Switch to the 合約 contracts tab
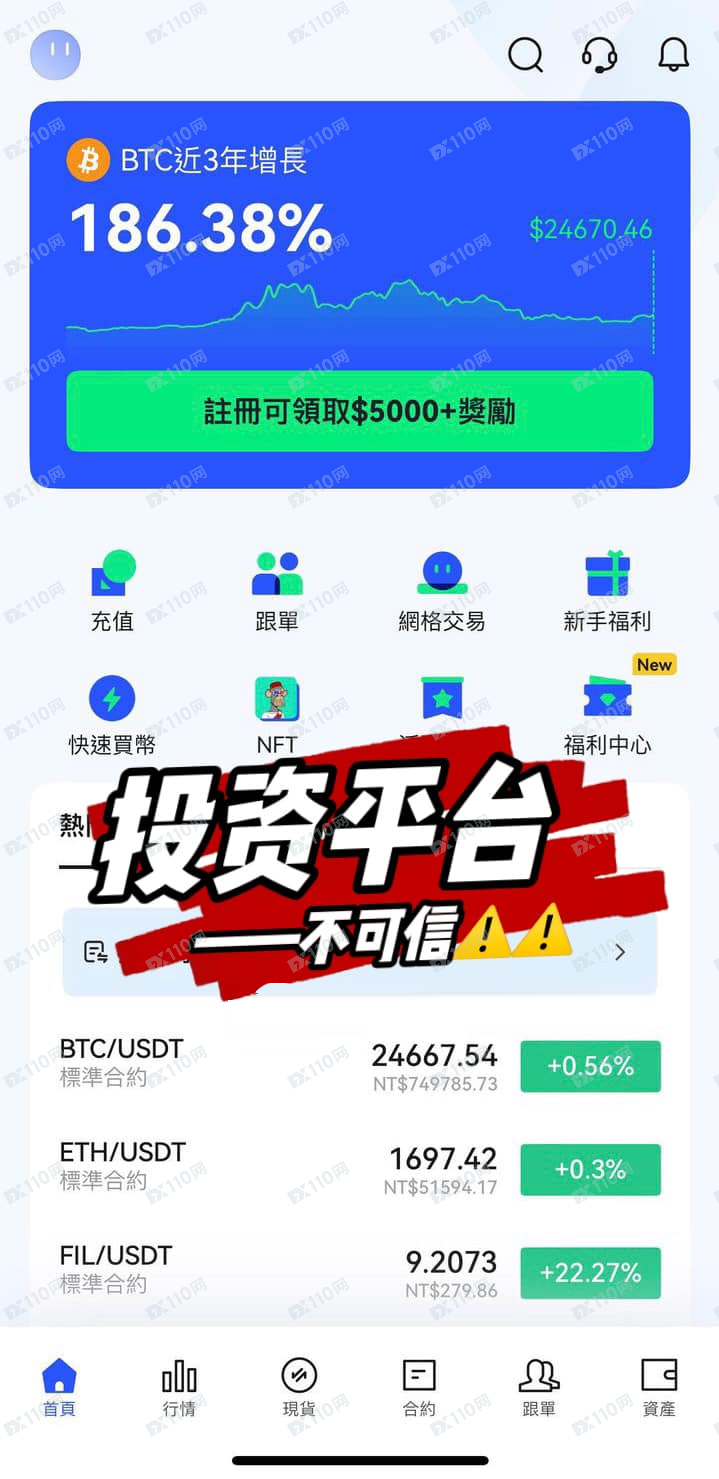This screenshot has width=719, height=1479. coord(419,1388)
